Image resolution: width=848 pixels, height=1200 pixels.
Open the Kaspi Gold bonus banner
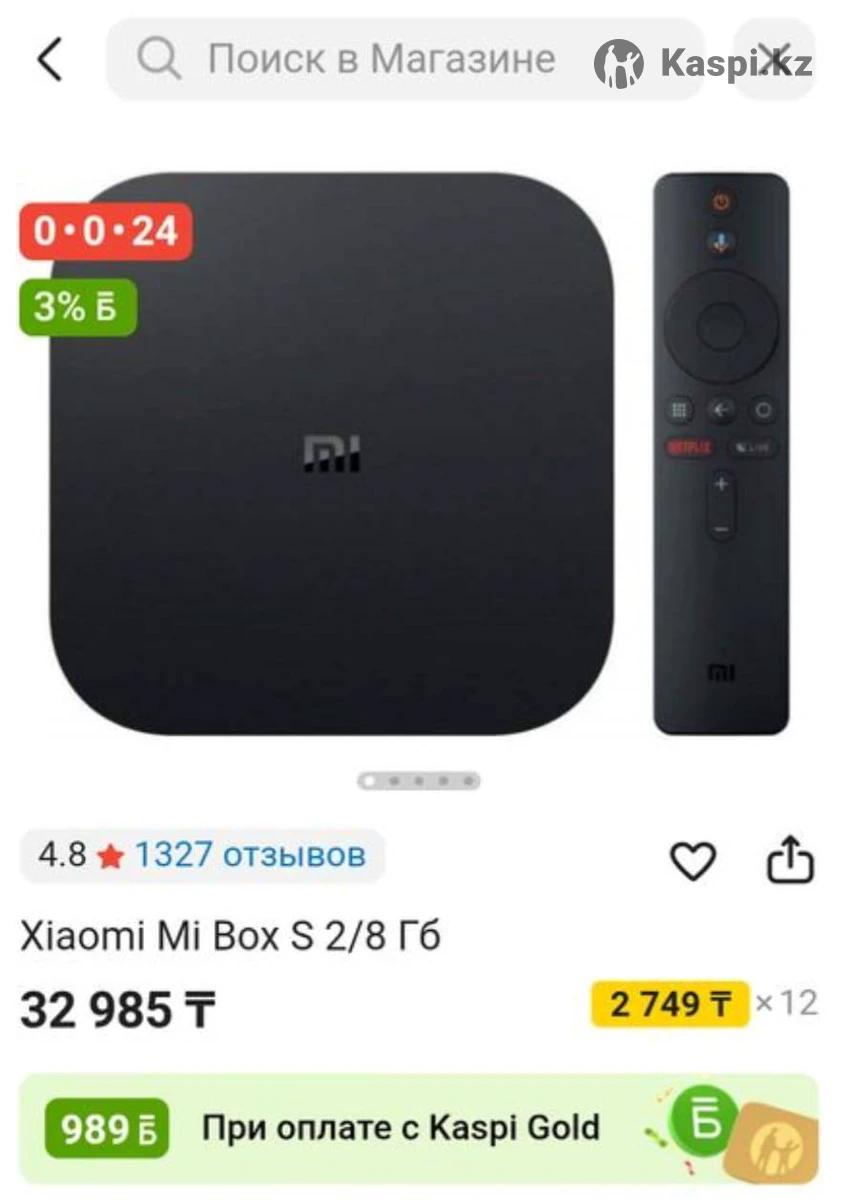coord(420,1129)
